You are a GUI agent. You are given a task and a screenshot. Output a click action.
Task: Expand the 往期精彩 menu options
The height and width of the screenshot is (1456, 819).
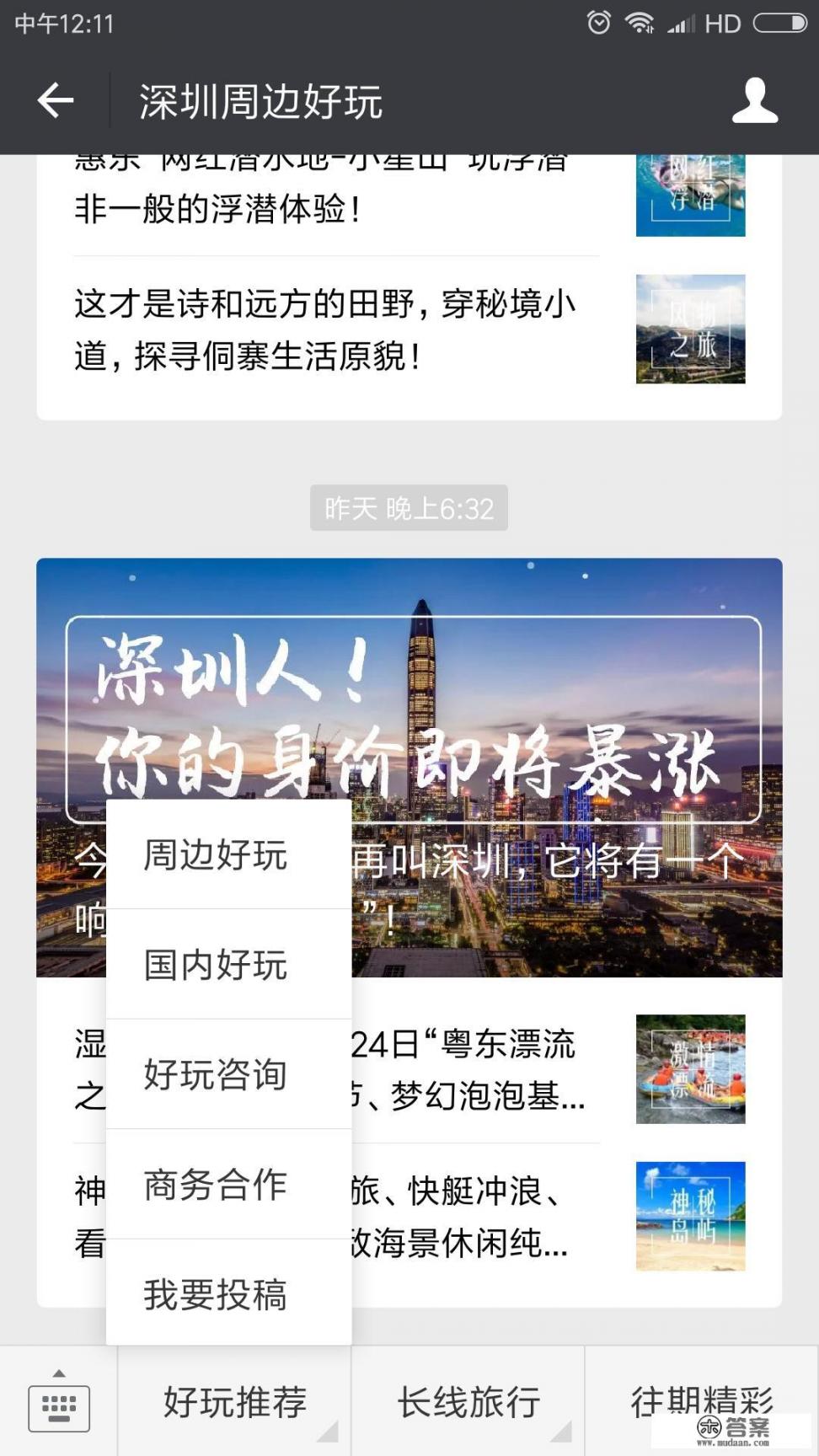click(x=702, y=1402)
